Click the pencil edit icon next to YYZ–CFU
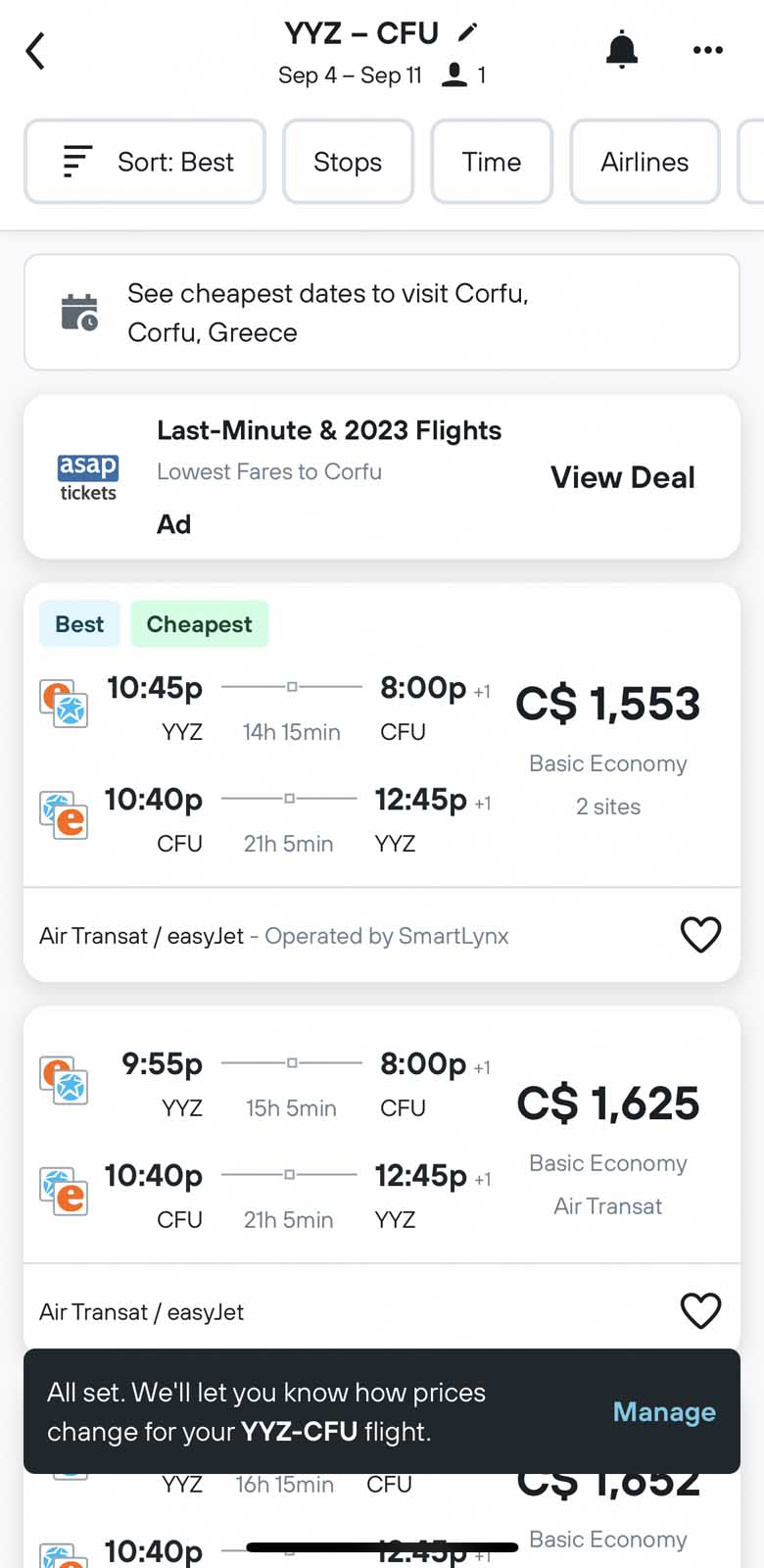Viewport: 764px width, 1568px height. (468, 32)
